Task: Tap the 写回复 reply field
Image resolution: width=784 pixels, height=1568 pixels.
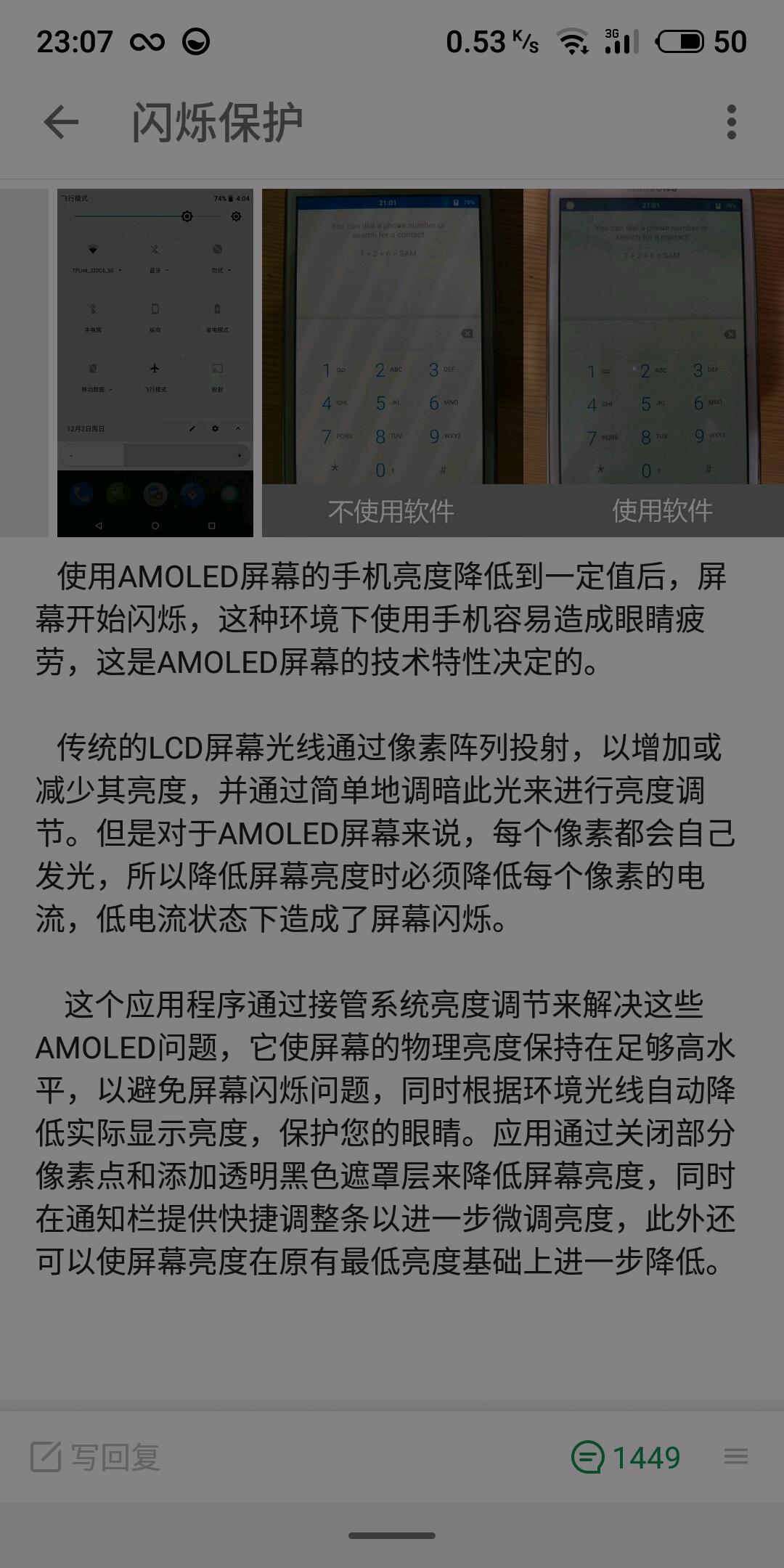Action: tap(95, 1457)
